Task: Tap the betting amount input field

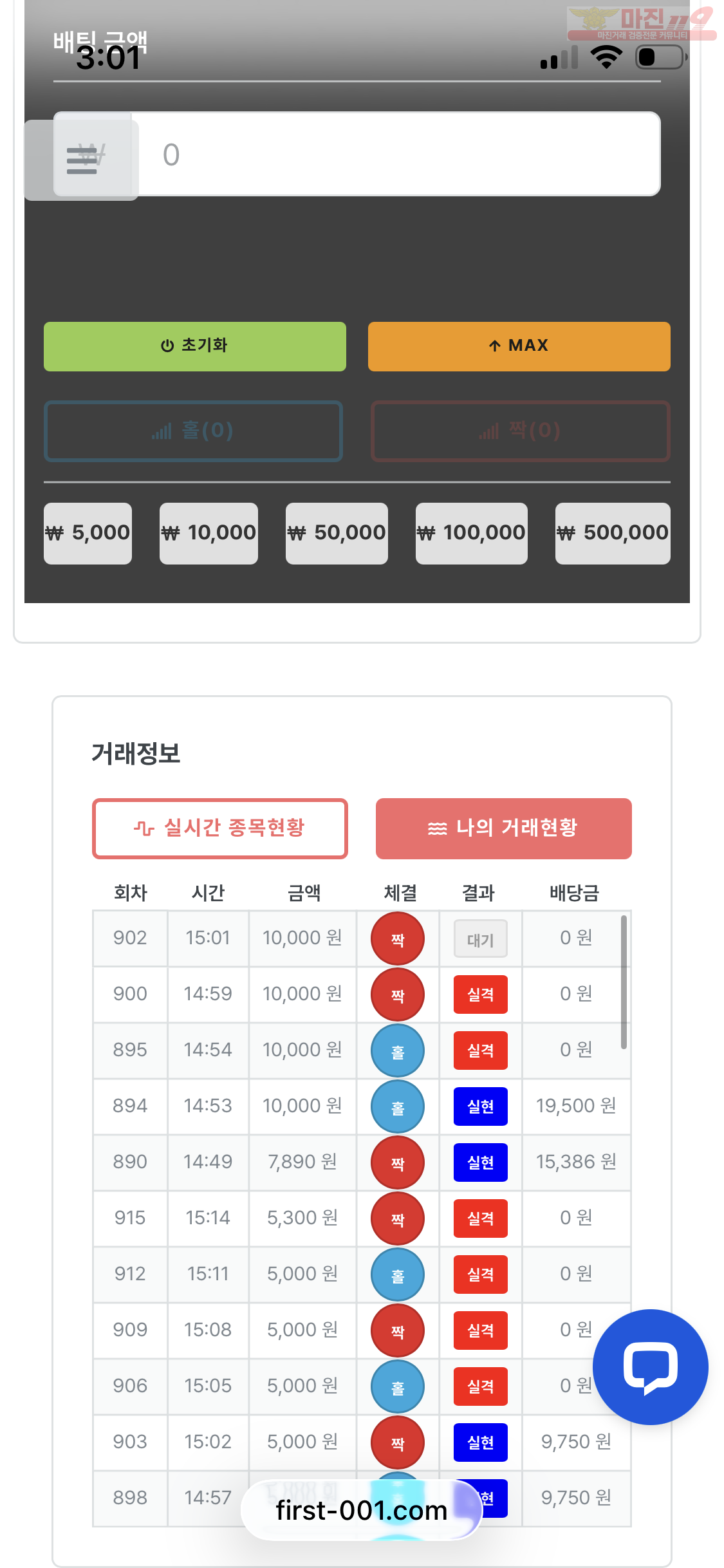Action: point(399,154)
